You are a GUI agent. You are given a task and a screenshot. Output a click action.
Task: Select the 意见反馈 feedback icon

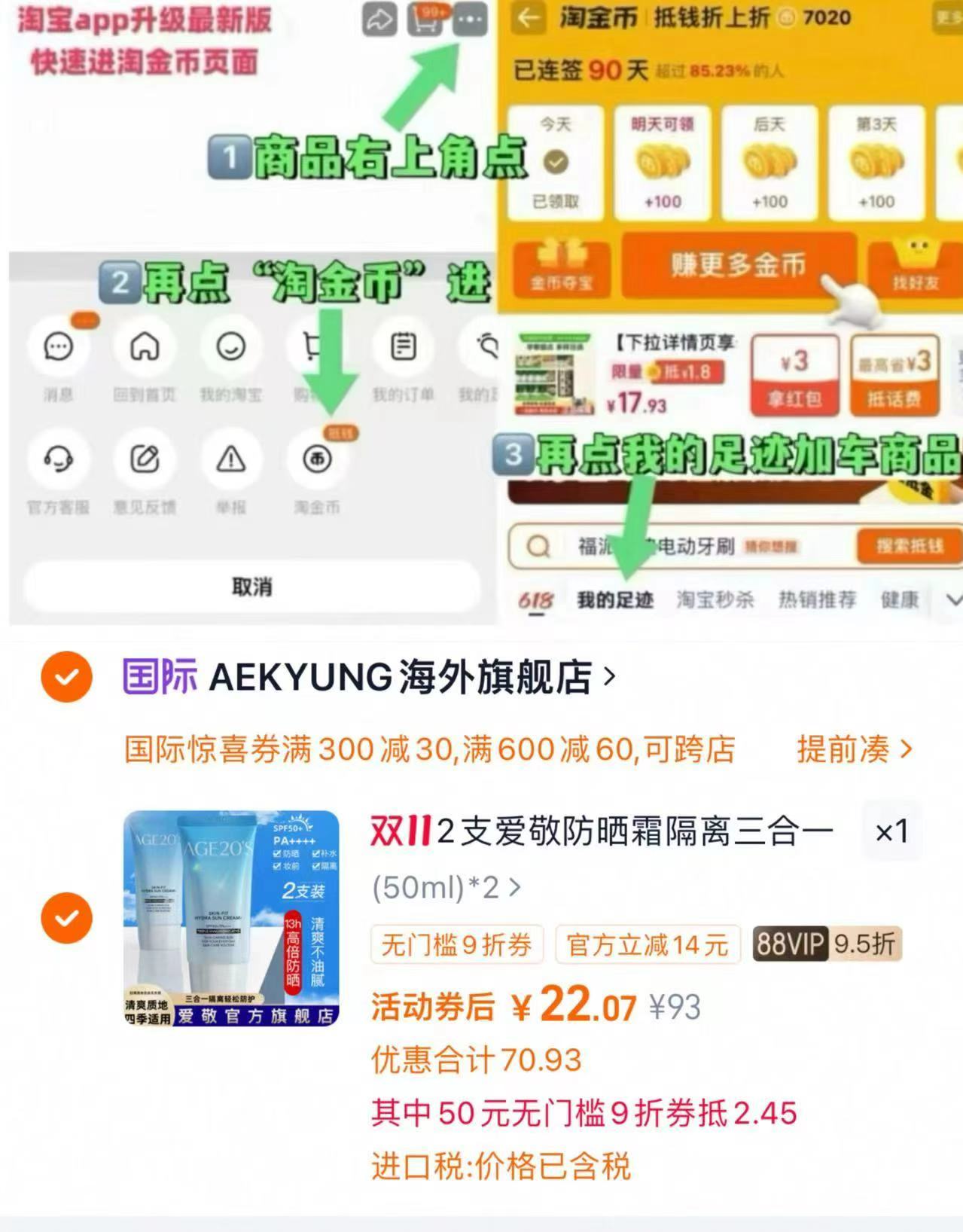tap(145, 458)
